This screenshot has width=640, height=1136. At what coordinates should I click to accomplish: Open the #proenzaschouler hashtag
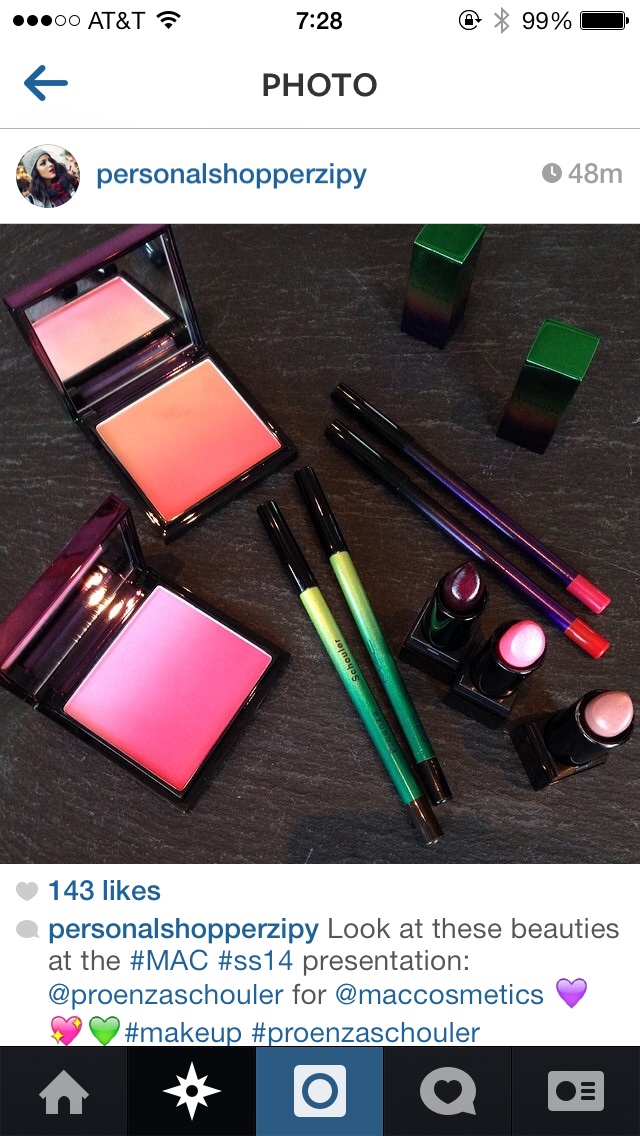click(365, 1031)
